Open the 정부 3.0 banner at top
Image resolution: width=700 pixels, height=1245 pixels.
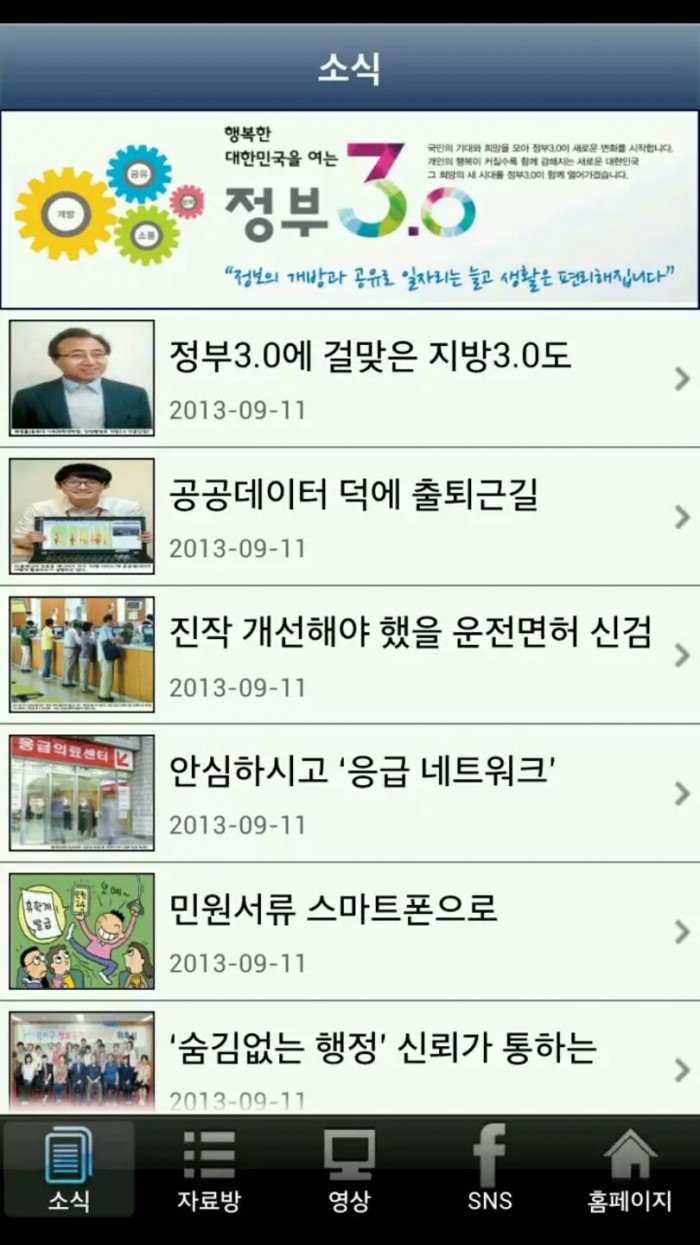point(350,208)
